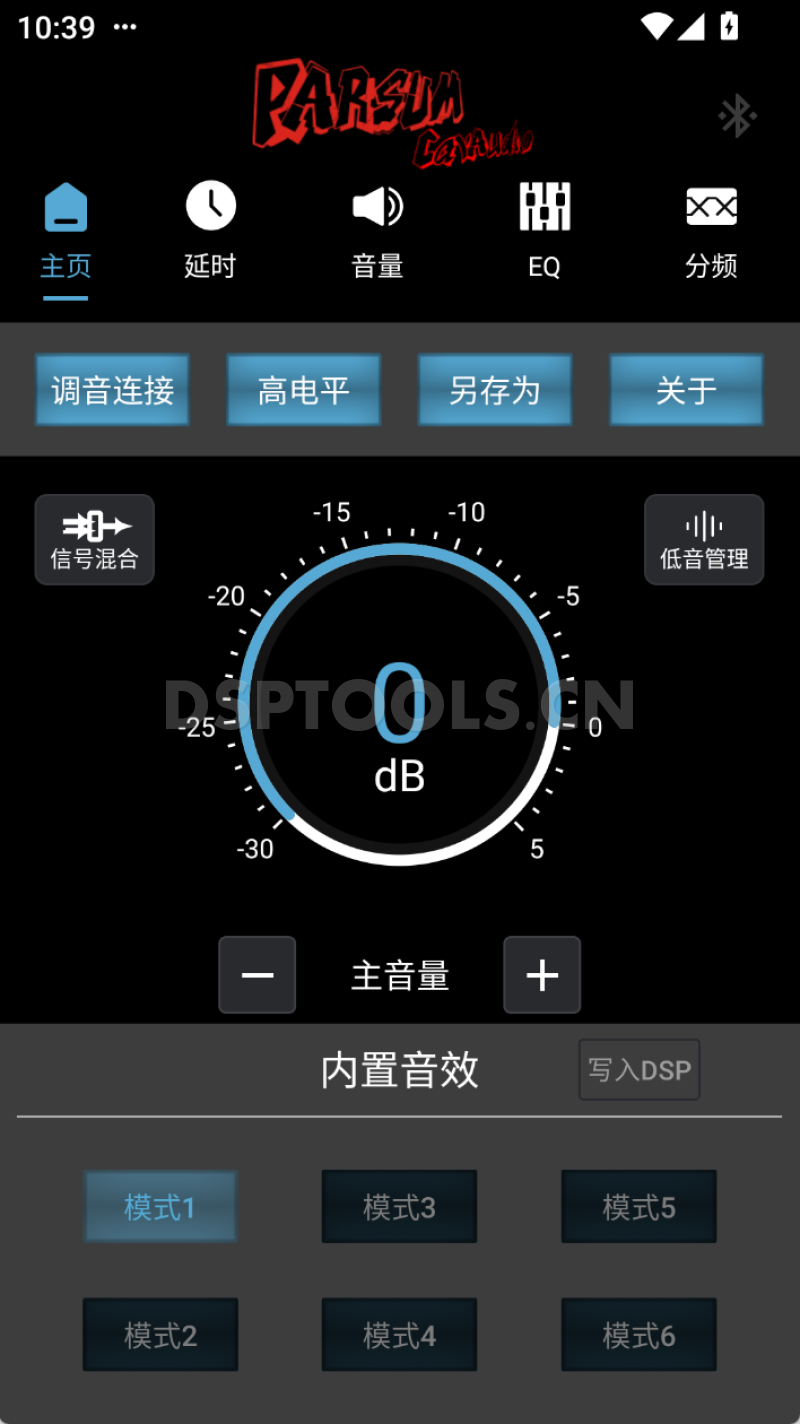Viewport: 800px width, 1424px height.
Task: Open the 调音连接 tuning connection
Action: coord(112,390)
